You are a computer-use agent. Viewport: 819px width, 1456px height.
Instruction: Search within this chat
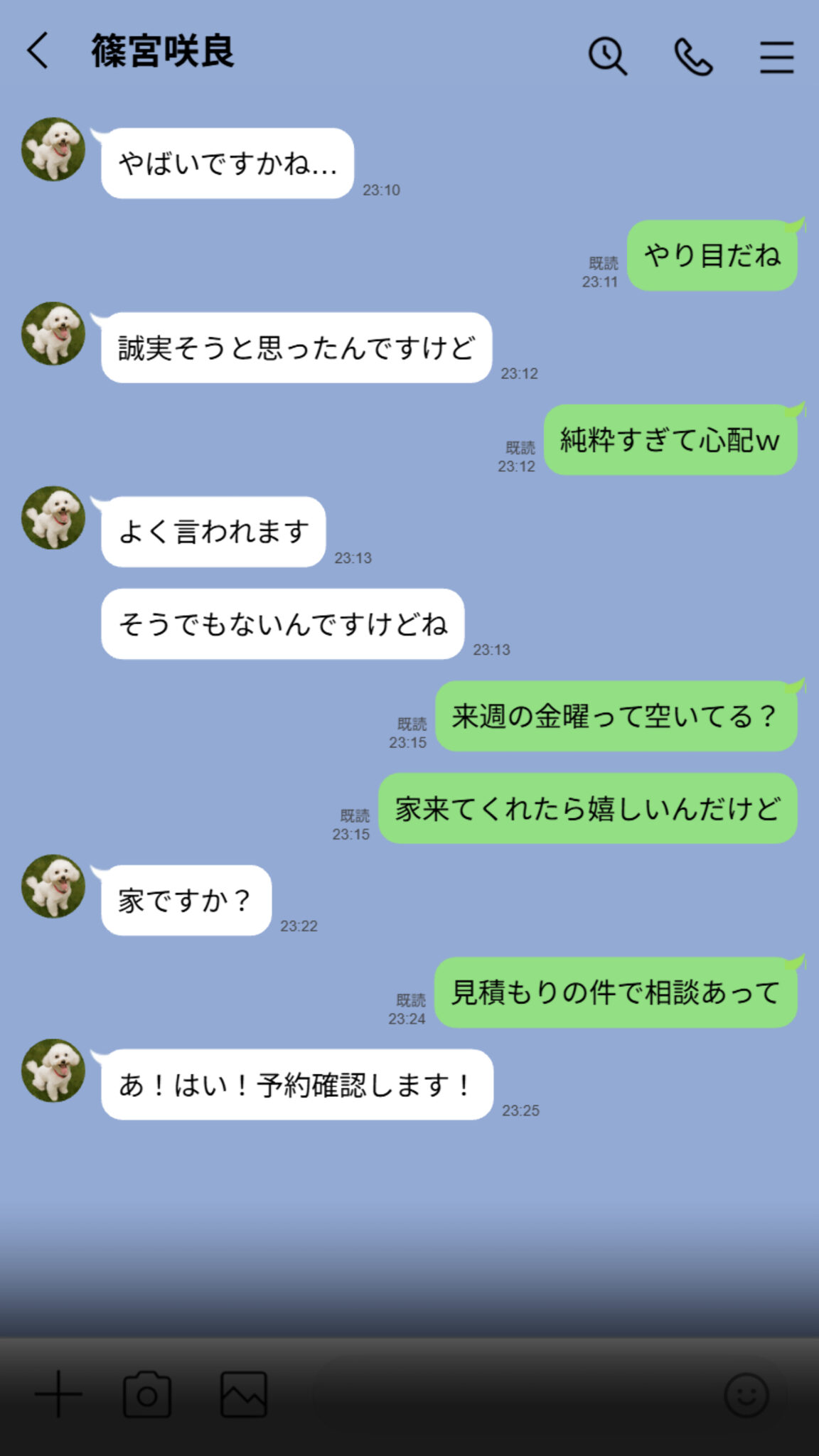608,56
